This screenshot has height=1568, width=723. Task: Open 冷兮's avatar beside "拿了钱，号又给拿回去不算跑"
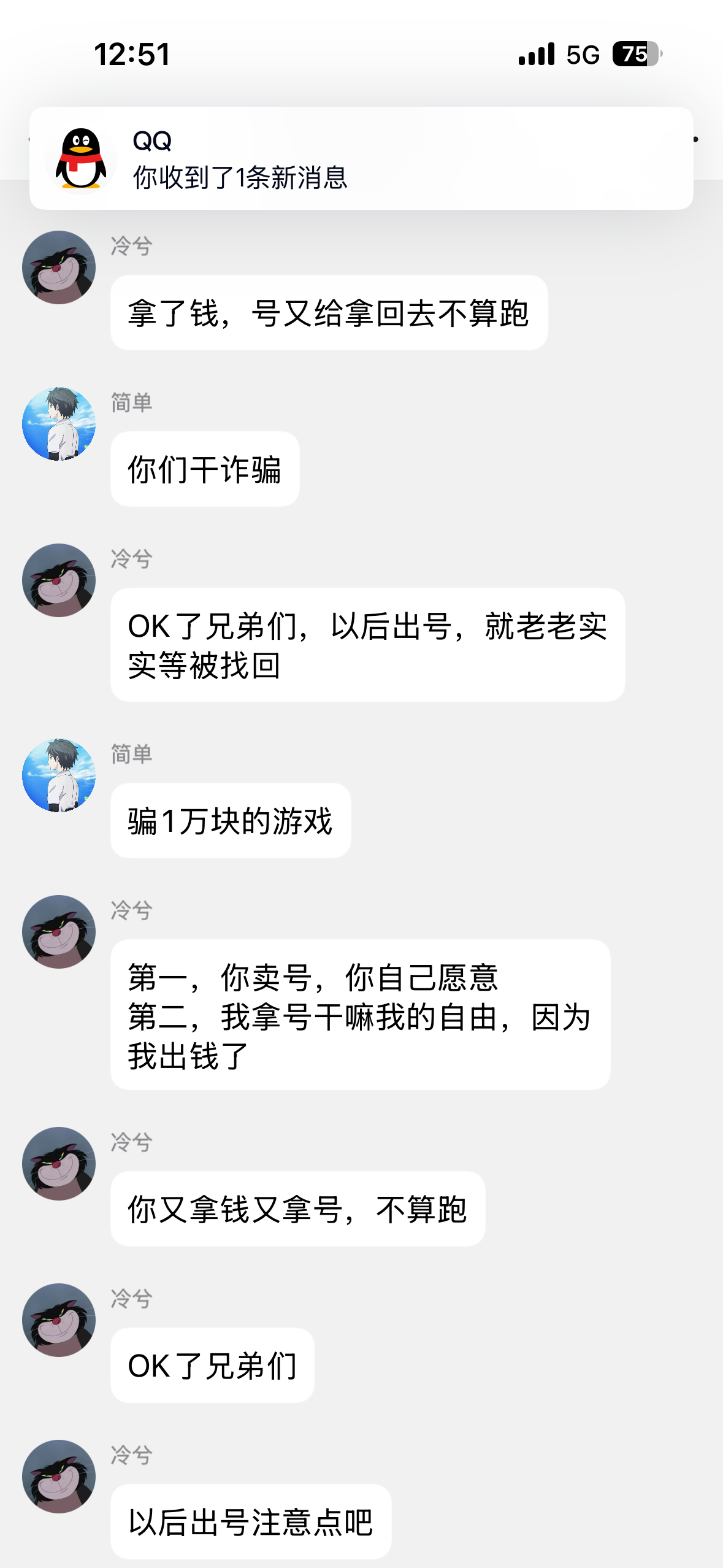click(x=59, y=267)
